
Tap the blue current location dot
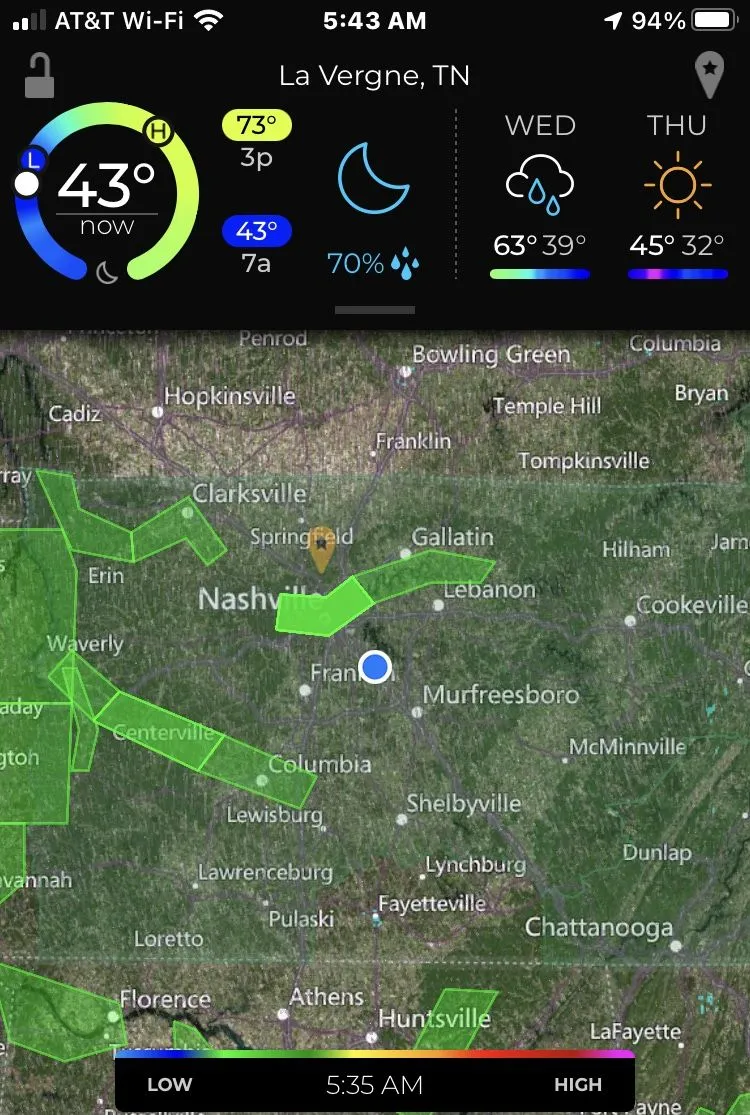375,667
